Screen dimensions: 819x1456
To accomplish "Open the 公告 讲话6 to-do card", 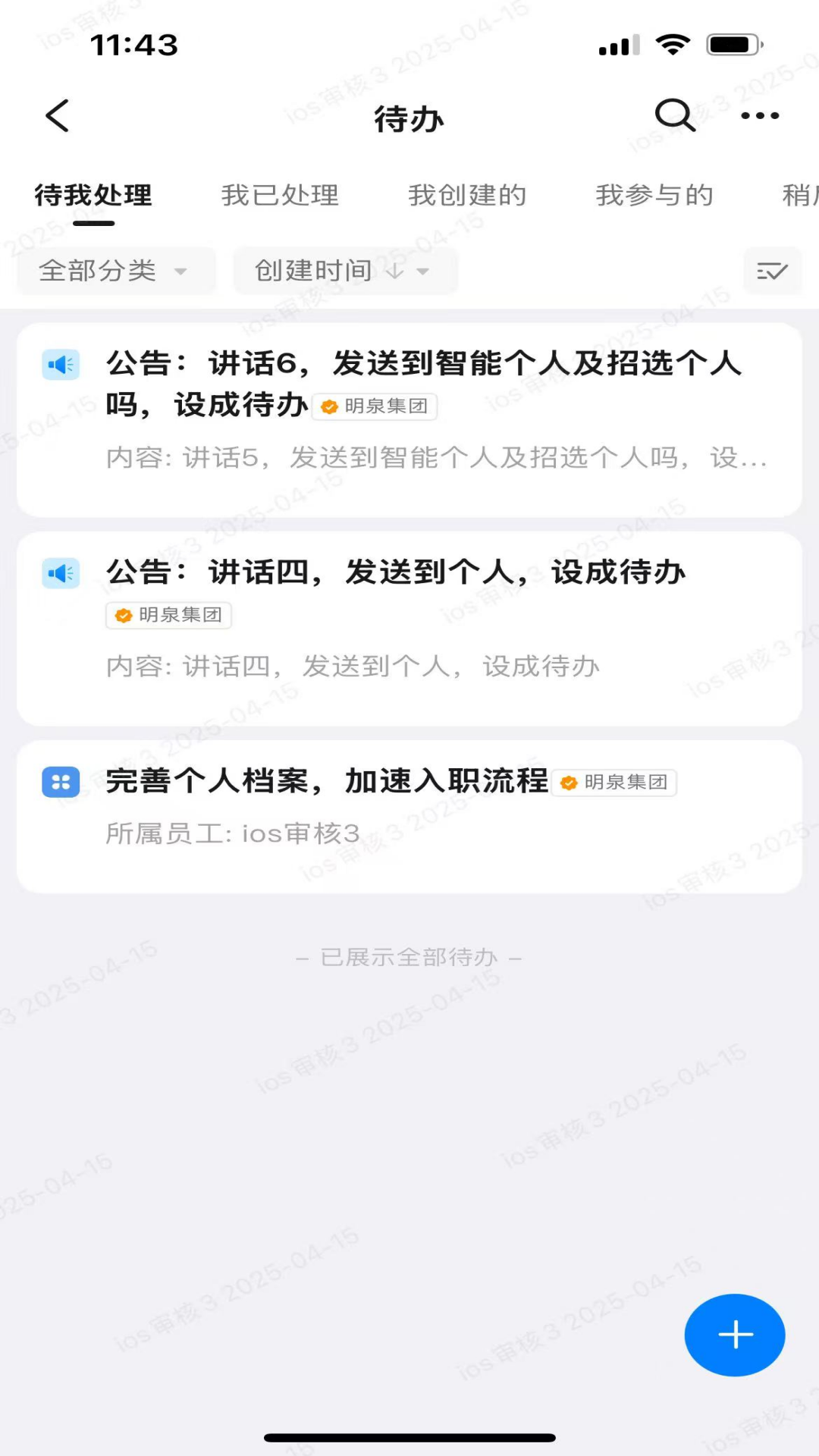I will point(409,419).
